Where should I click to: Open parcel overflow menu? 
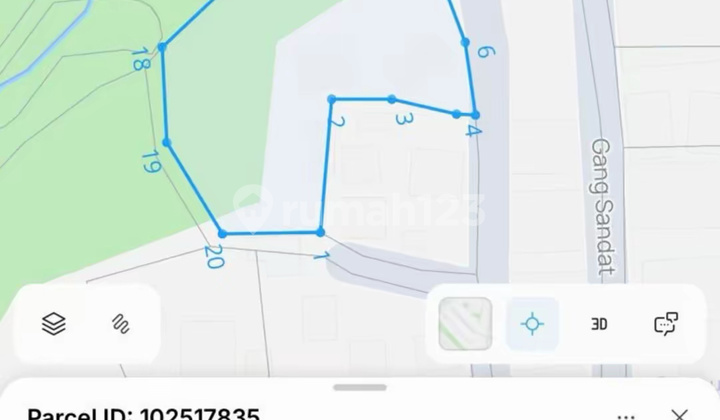click(626, 414)
